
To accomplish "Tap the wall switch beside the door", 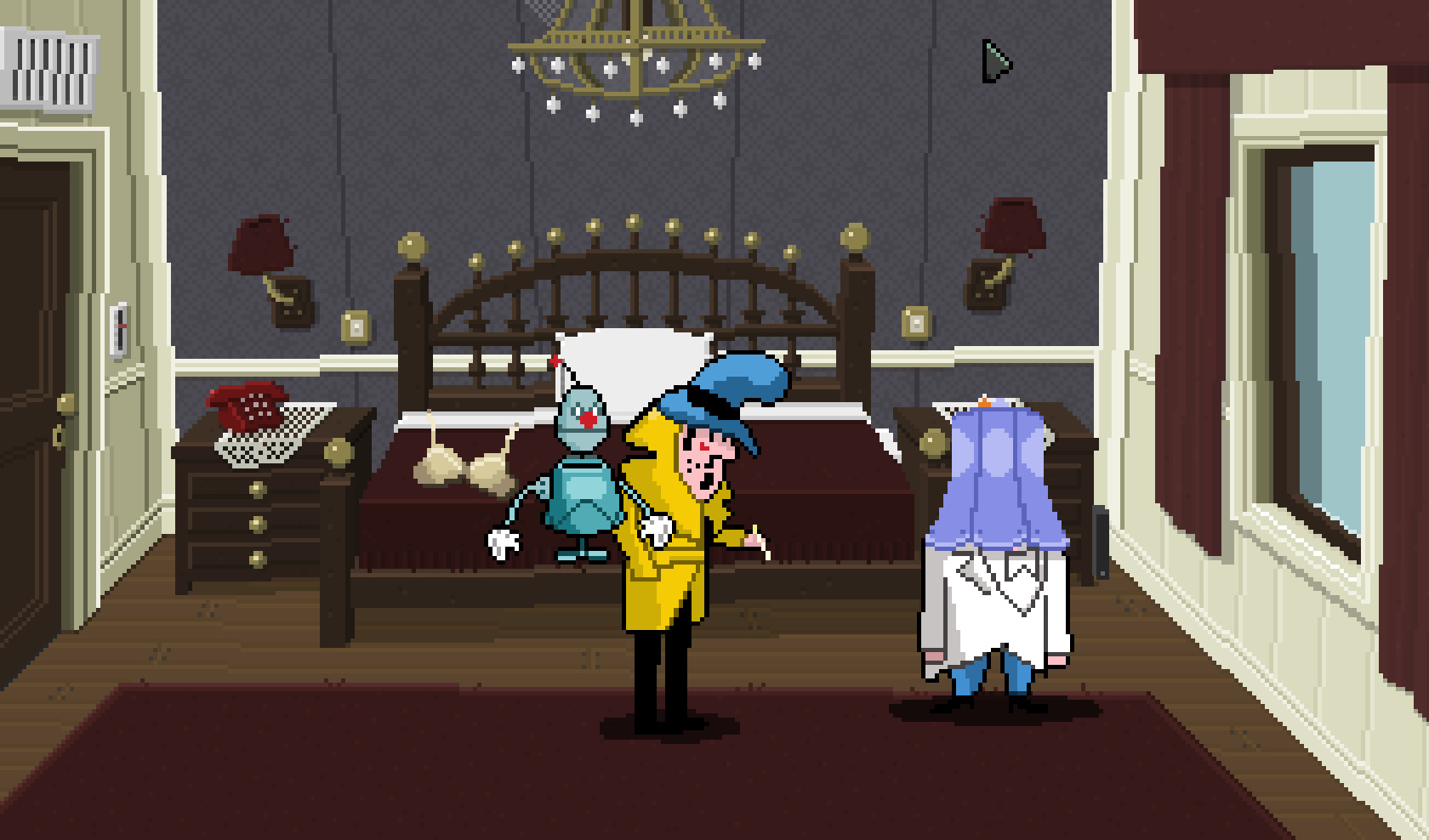I will (x=120, y=329).
